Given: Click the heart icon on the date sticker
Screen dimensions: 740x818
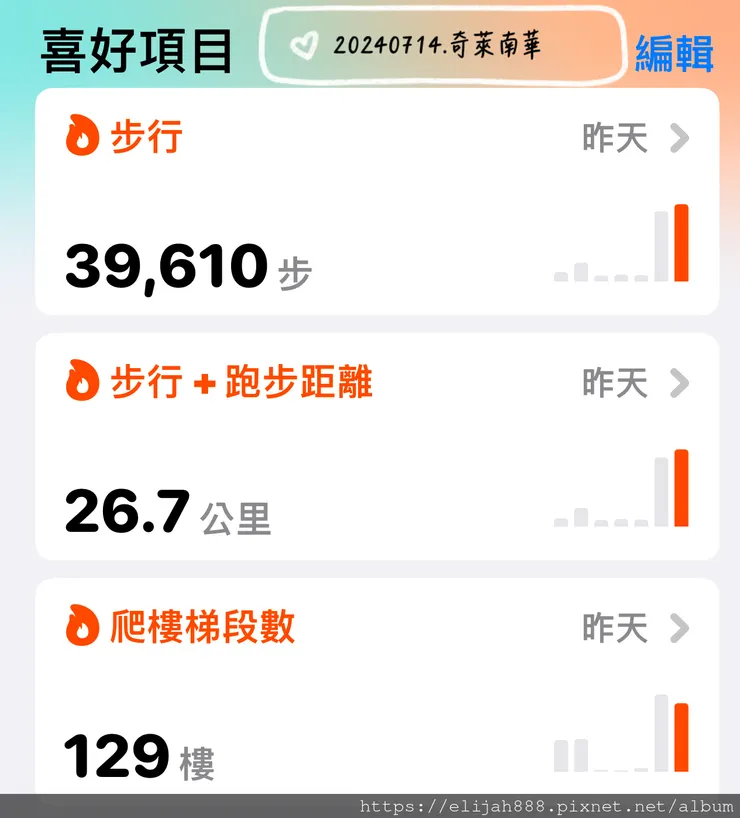Looking at the screenshot, I should coord(301,46).
